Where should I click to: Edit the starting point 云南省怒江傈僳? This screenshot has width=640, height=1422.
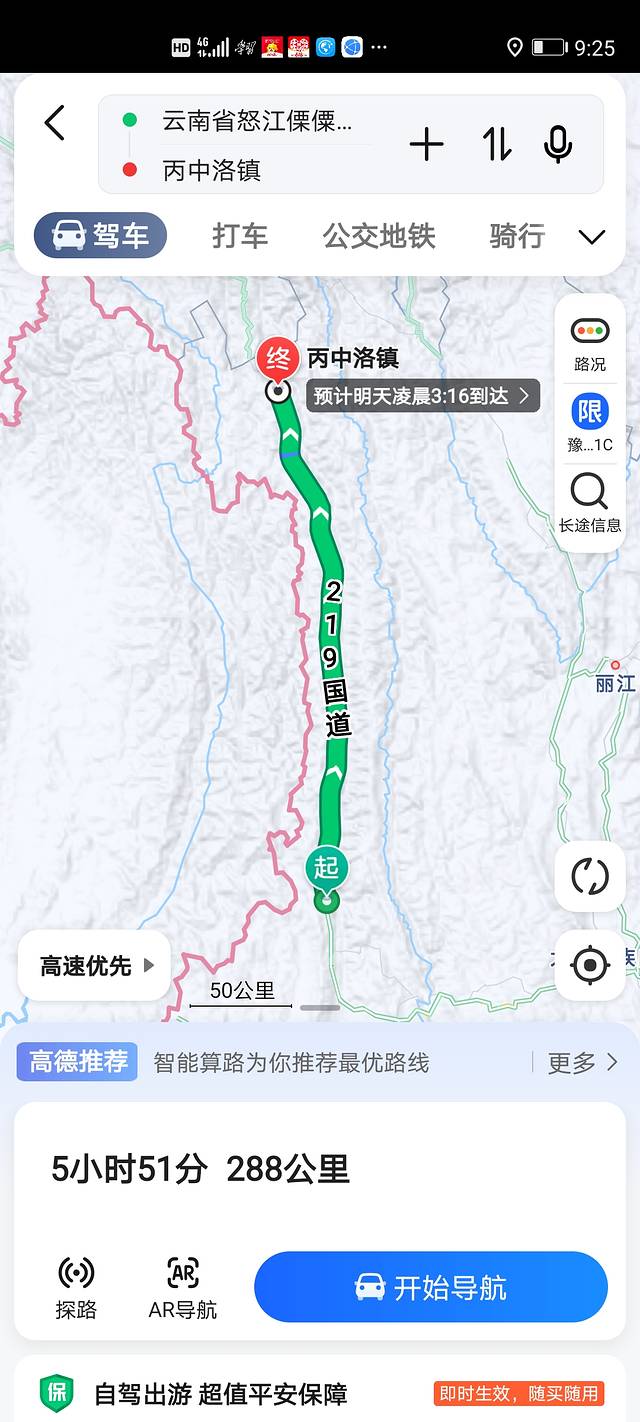coord(257,122)
